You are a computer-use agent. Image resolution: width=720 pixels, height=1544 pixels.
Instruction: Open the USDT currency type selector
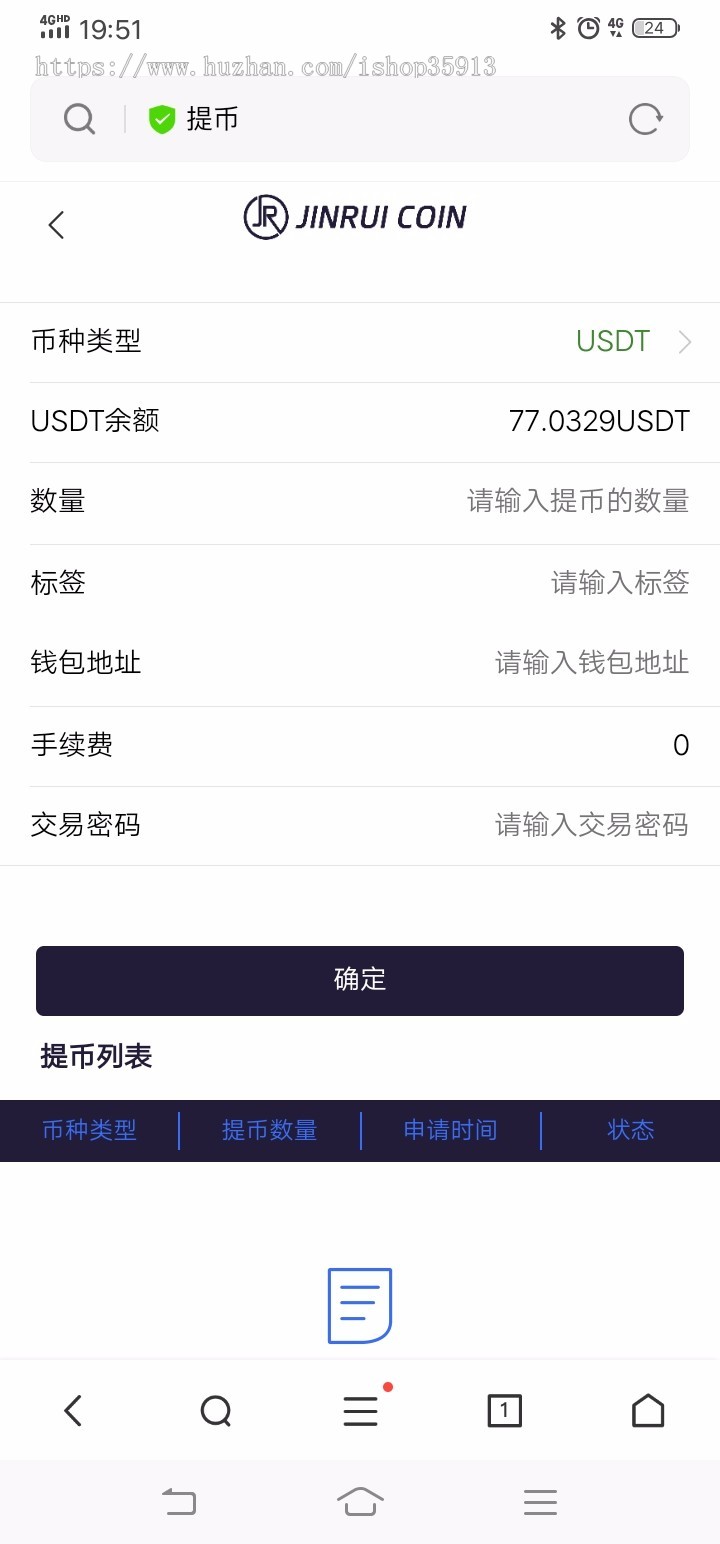tap(612, 341)
